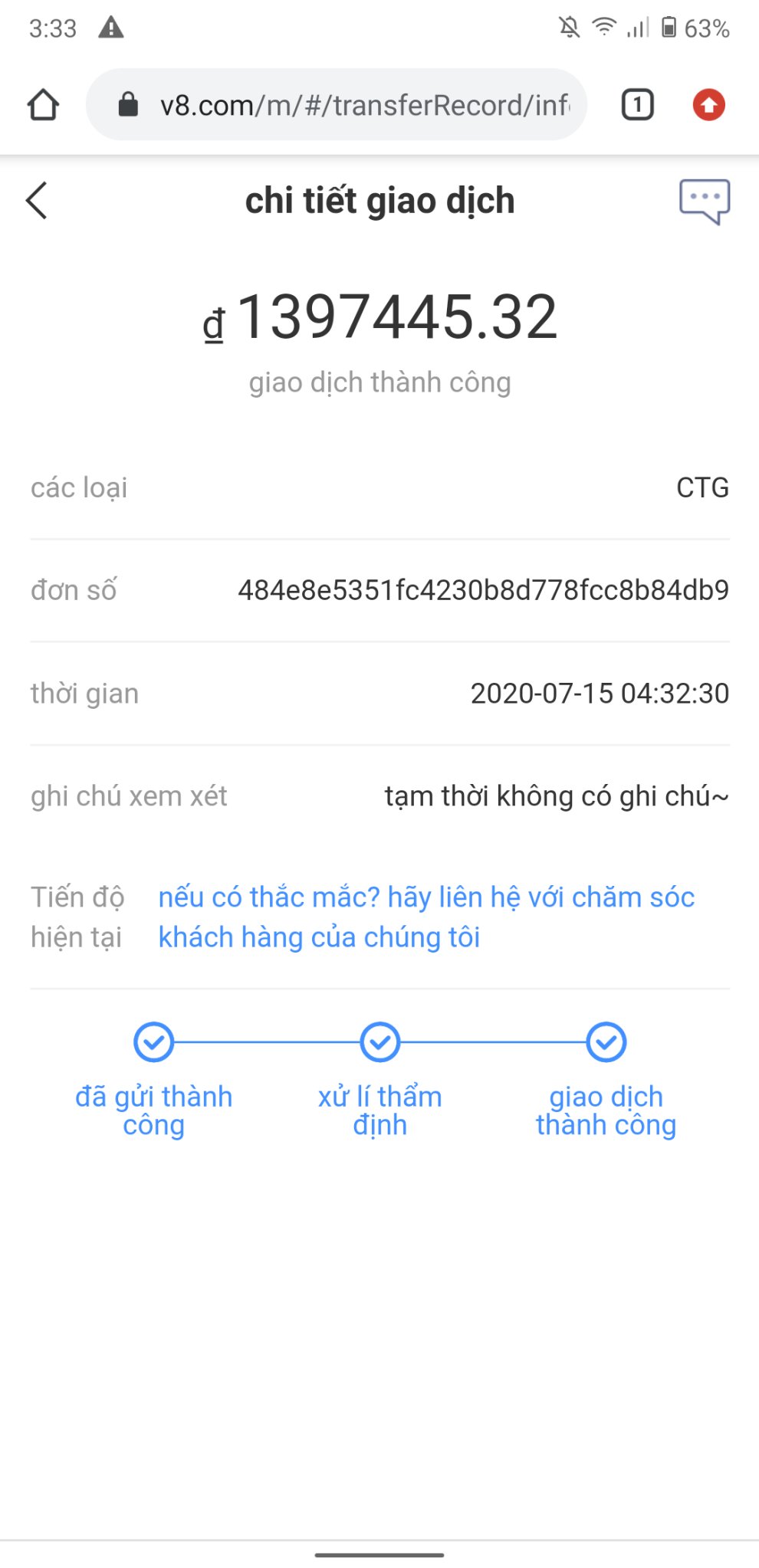Contact customer care via the blue link
This screenshot has width=759, height=1568.
[x=426, y=917]
